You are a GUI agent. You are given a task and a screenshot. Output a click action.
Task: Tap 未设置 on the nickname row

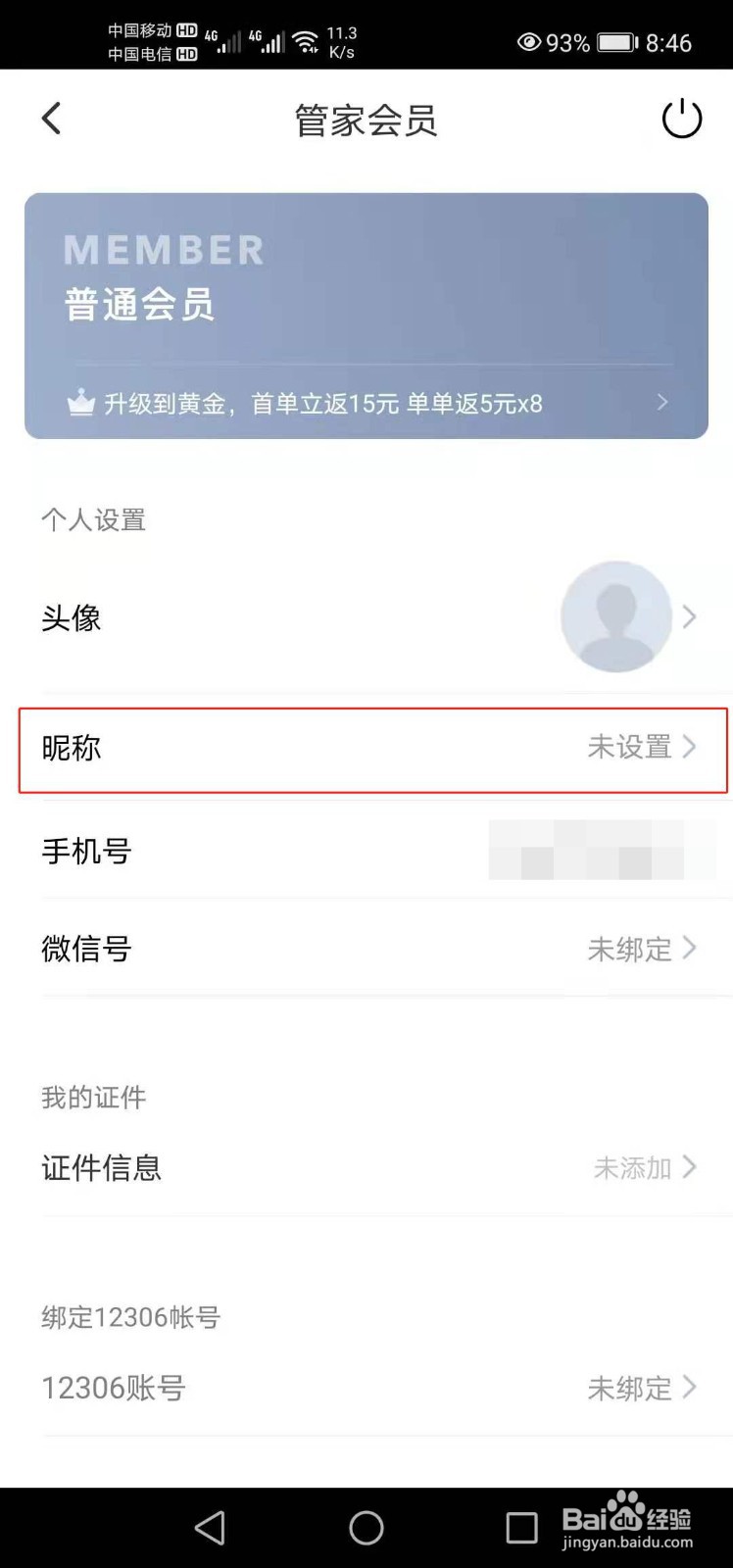tap(631, 748)
